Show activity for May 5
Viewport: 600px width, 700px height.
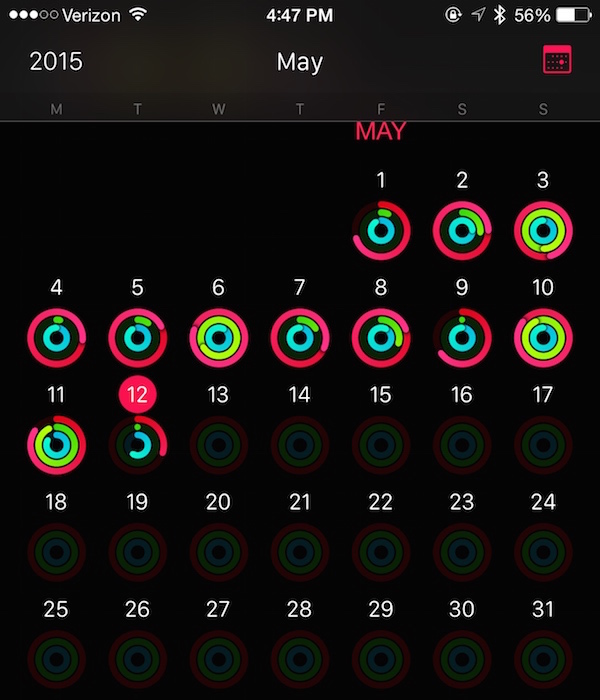[x=137, y=338]
